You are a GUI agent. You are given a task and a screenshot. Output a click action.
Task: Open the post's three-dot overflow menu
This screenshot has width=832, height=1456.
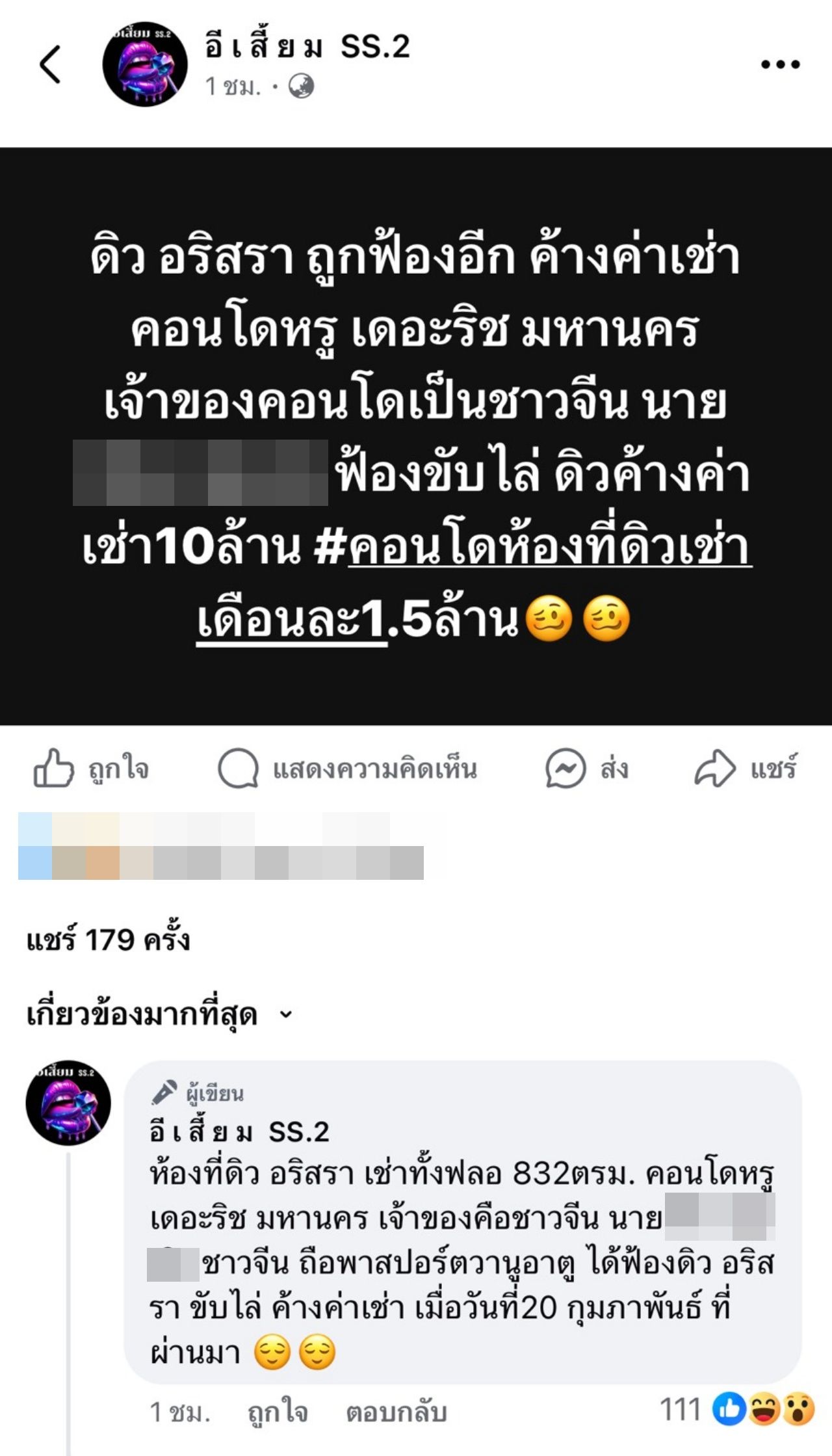tap(779, 64)
